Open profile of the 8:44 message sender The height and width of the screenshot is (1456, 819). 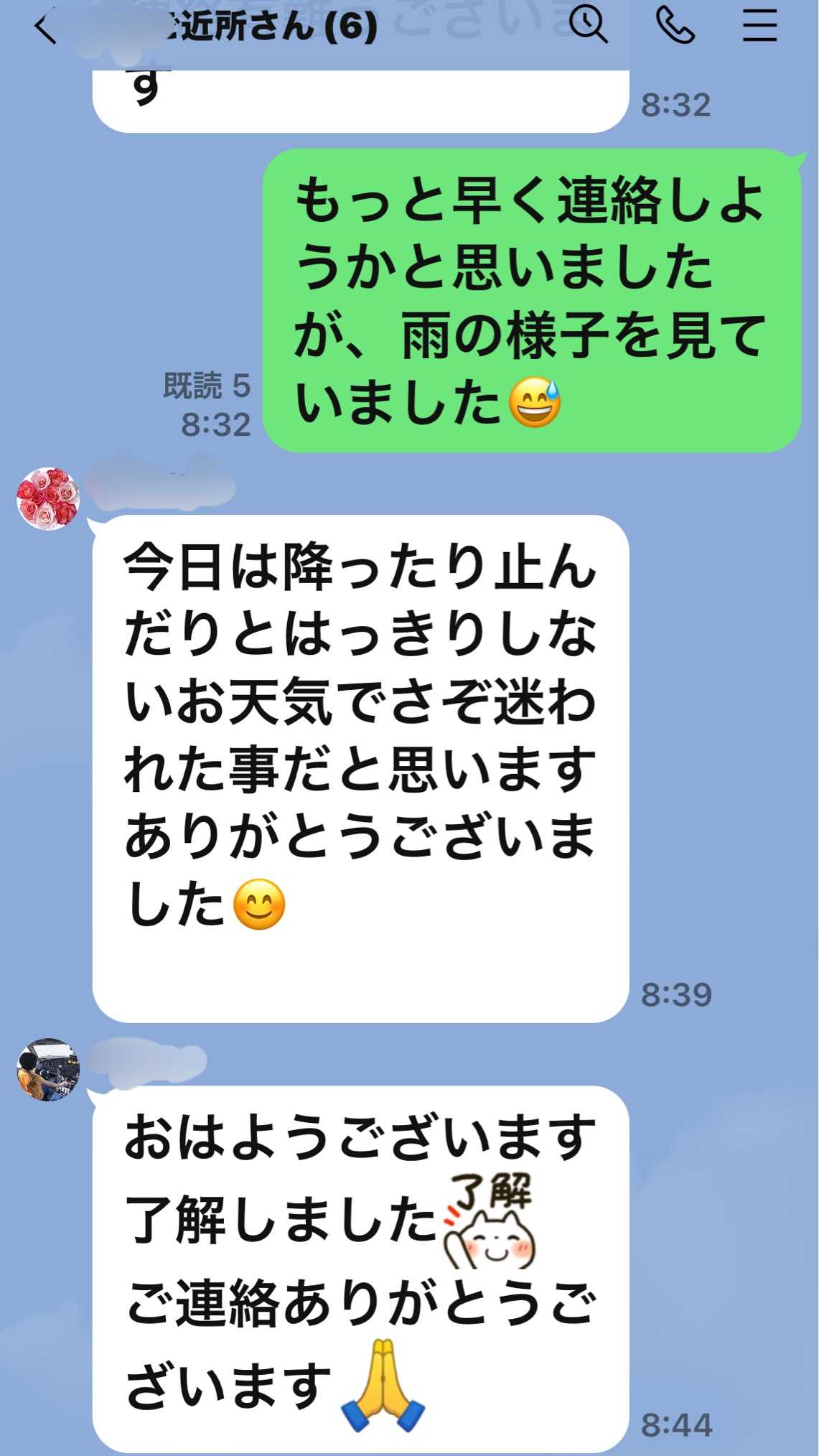[x=48, y=1069]
